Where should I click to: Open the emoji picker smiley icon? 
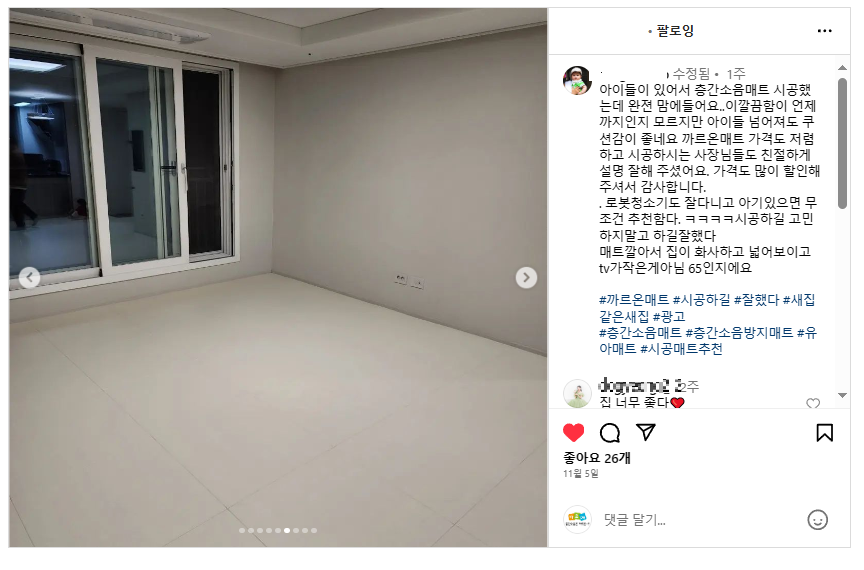coord(817,520)
